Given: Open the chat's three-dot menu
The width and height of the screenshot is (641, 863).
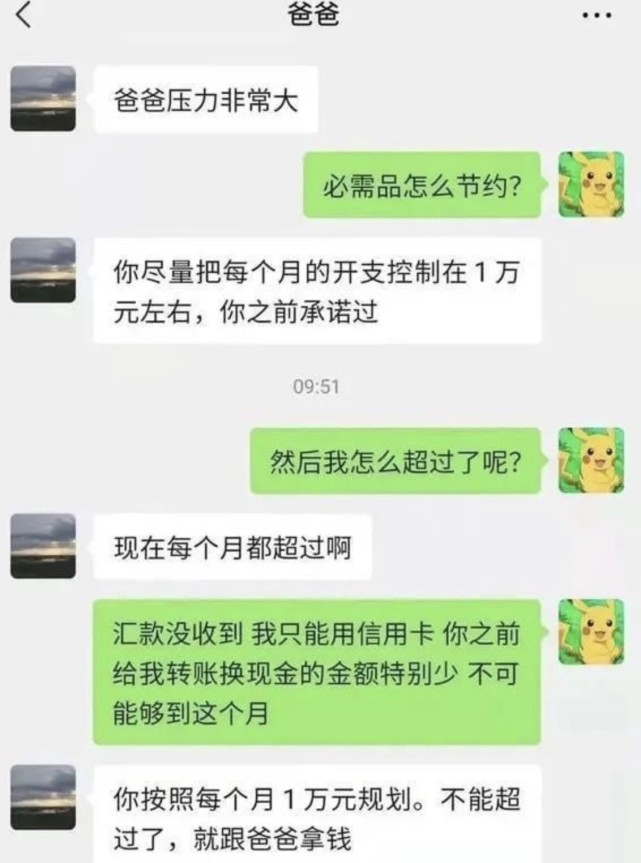Looking at the screenshot, I should [595, 17].
